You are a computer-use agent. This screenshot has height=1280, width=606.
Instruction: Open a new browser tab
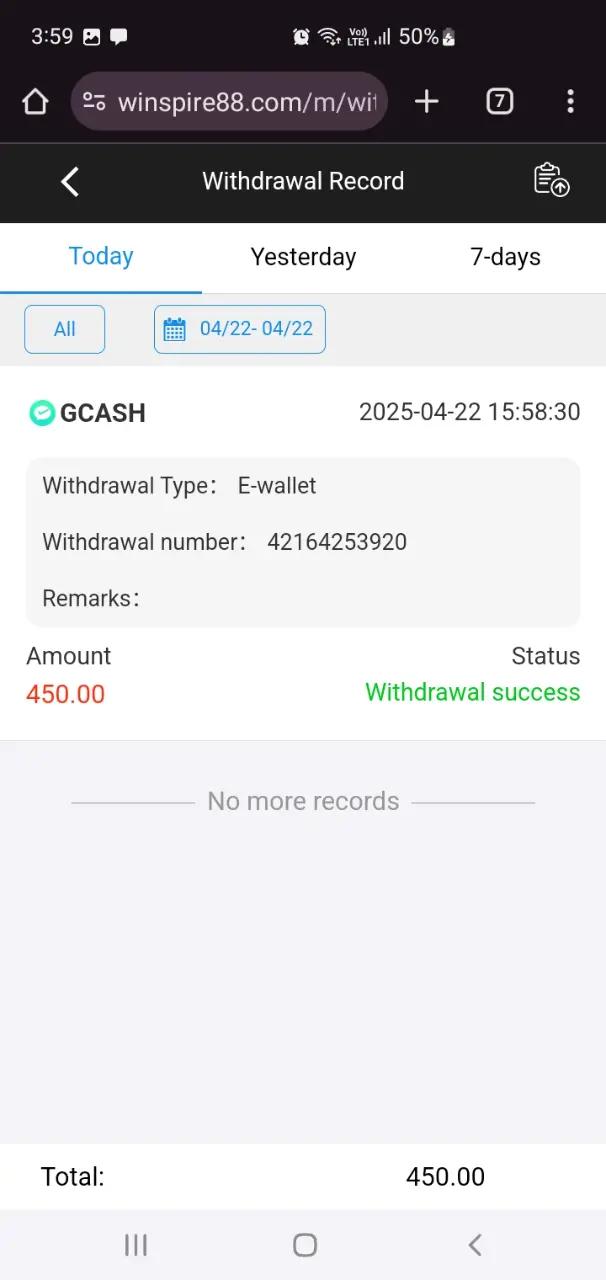pos(427,101)
